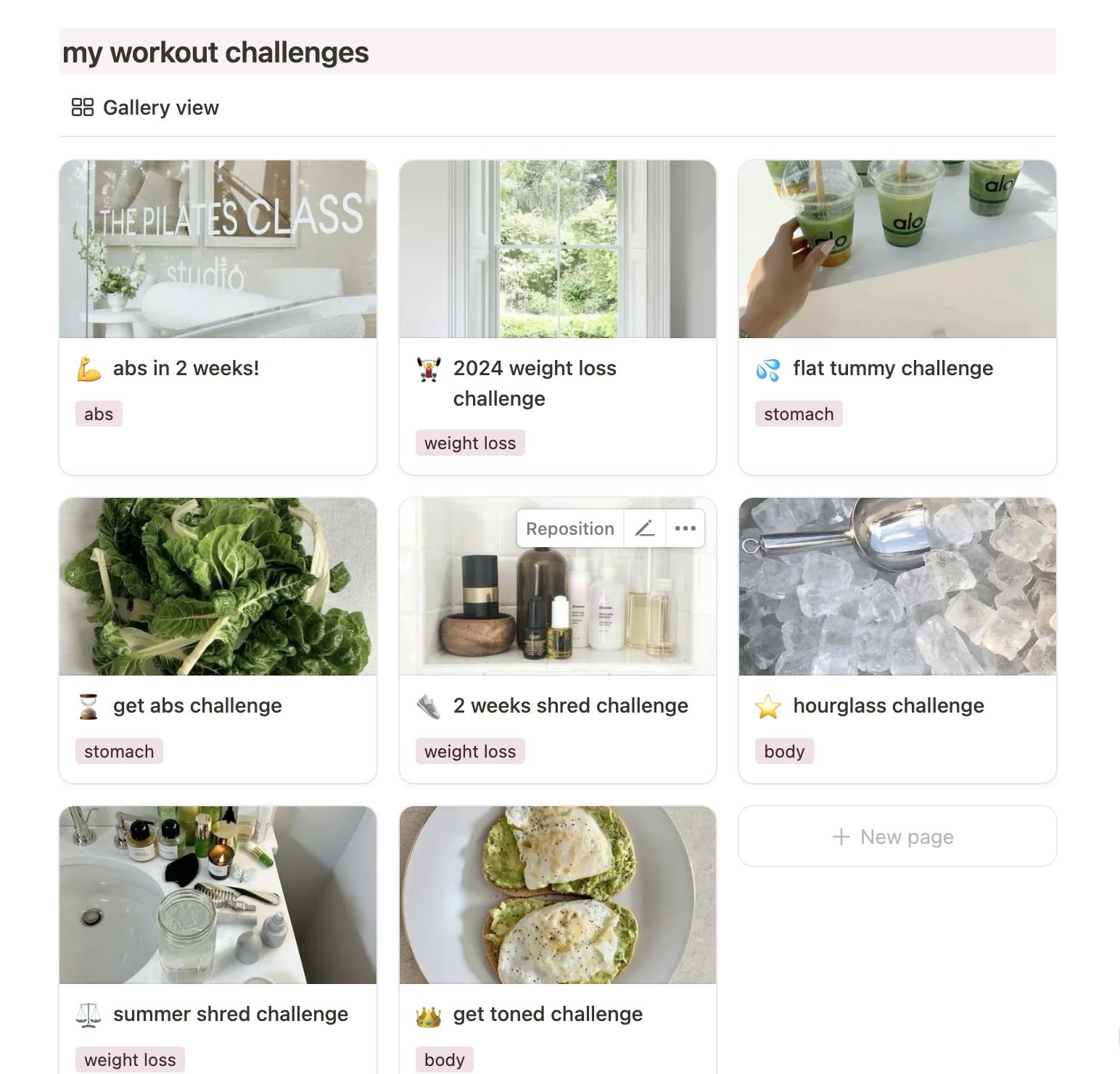Add a New page to the gallery

[897, 837]
